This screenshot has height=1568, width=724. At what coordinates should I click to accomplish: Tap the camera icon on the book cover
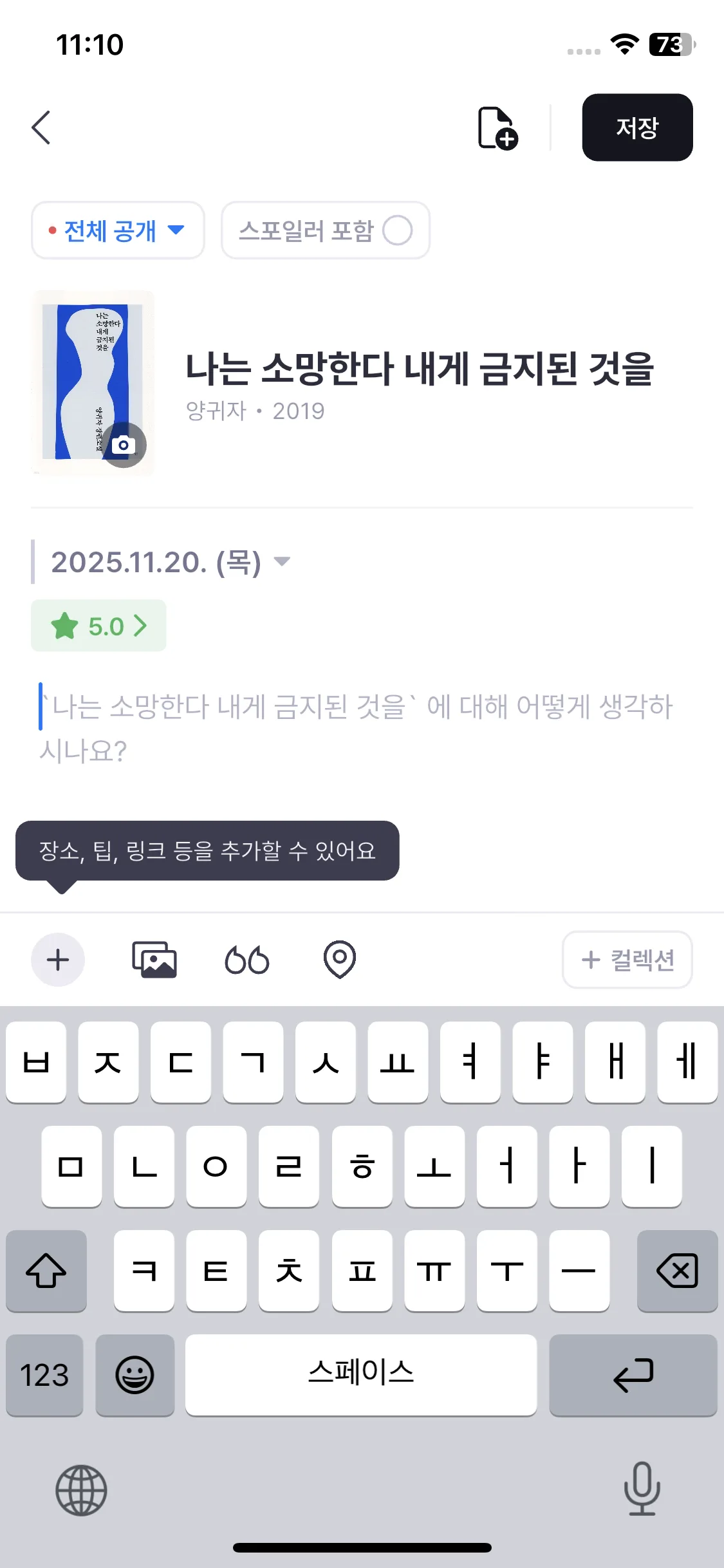click(x=123, y=445)
